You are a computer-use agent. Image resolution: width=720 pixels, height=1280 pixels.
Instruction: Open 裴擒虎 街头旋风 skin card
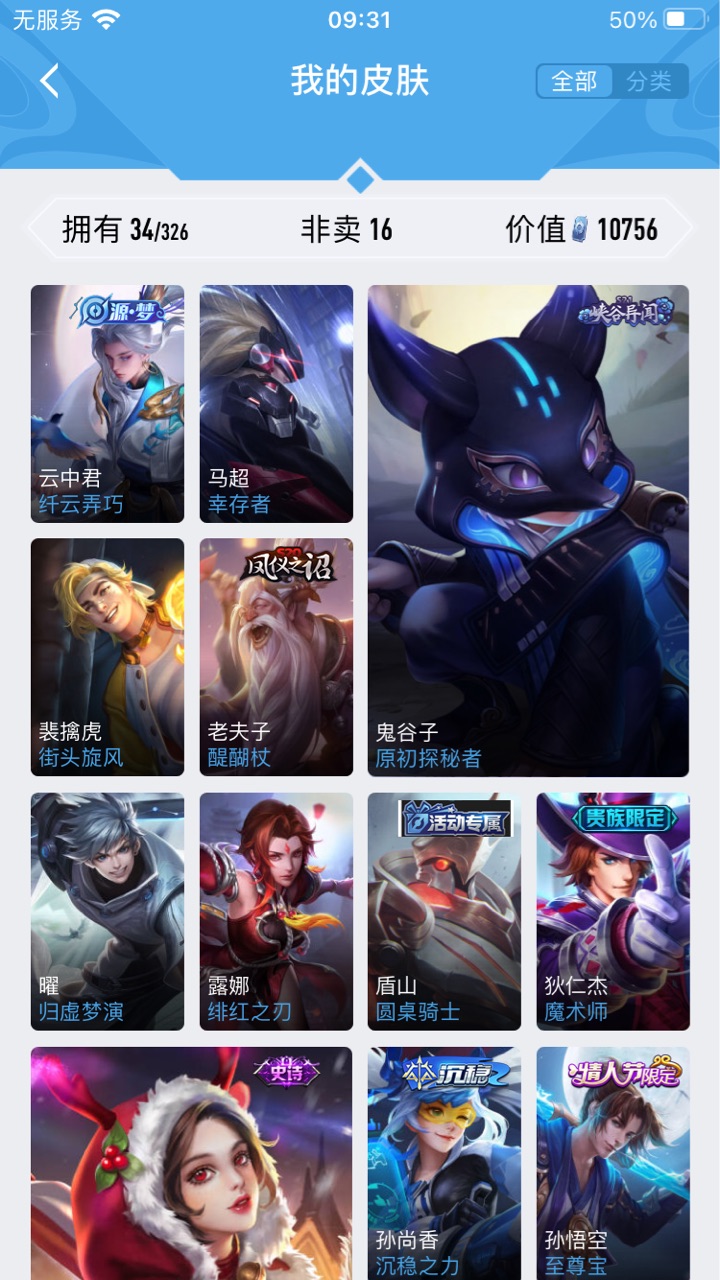(x=107, y=657)
